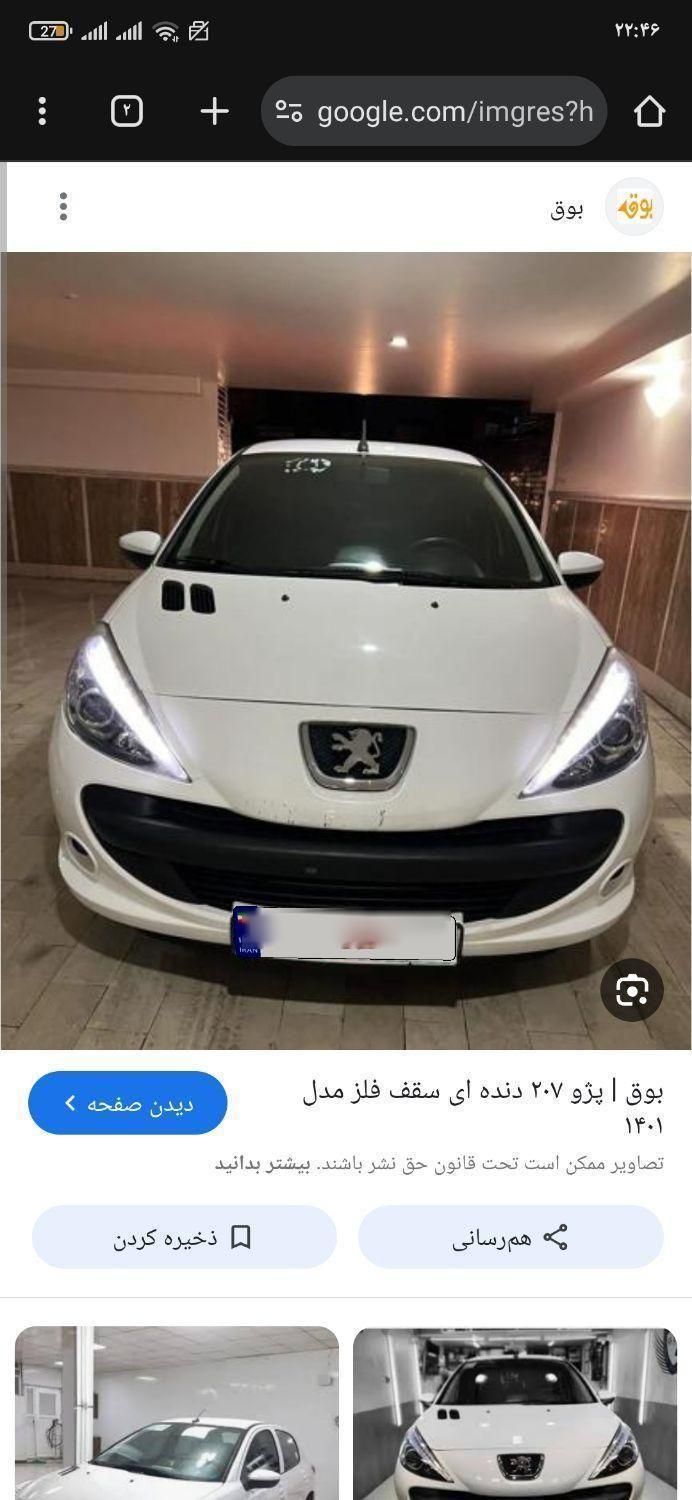692x1500 pixels.
Task: Open the browser three-dot menu
Action: click(x=42, y=111)
